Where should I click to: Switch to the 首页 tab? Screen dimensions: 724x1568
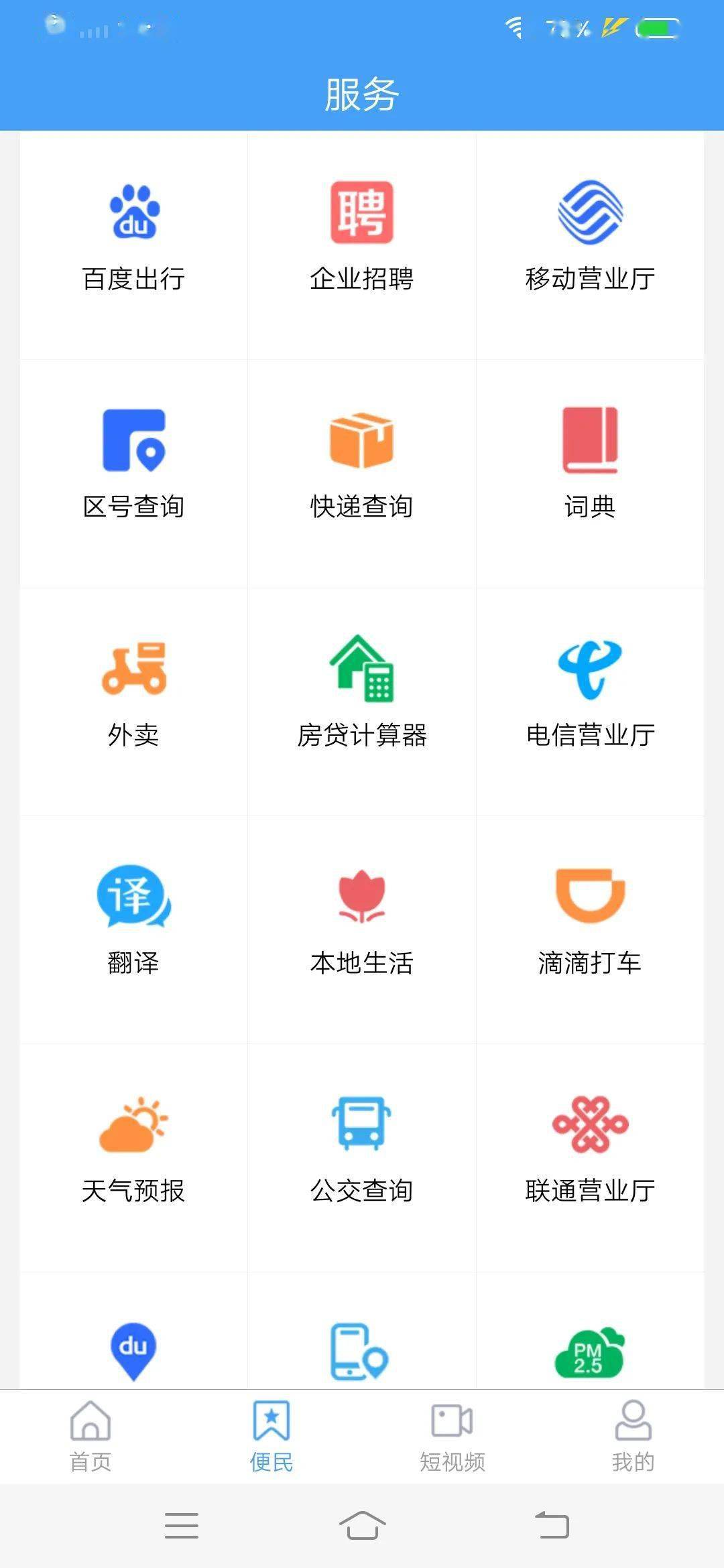pos(90,1435)
